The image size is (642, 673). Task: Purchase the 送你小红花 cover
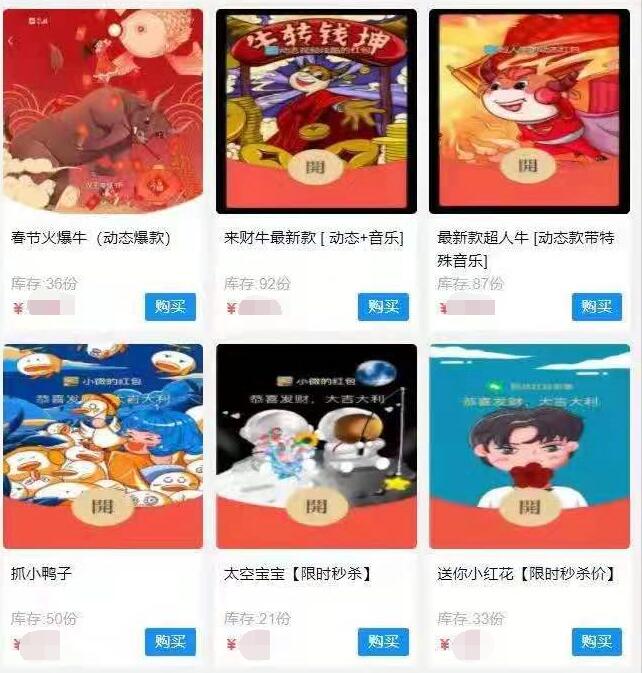(596, 642)
